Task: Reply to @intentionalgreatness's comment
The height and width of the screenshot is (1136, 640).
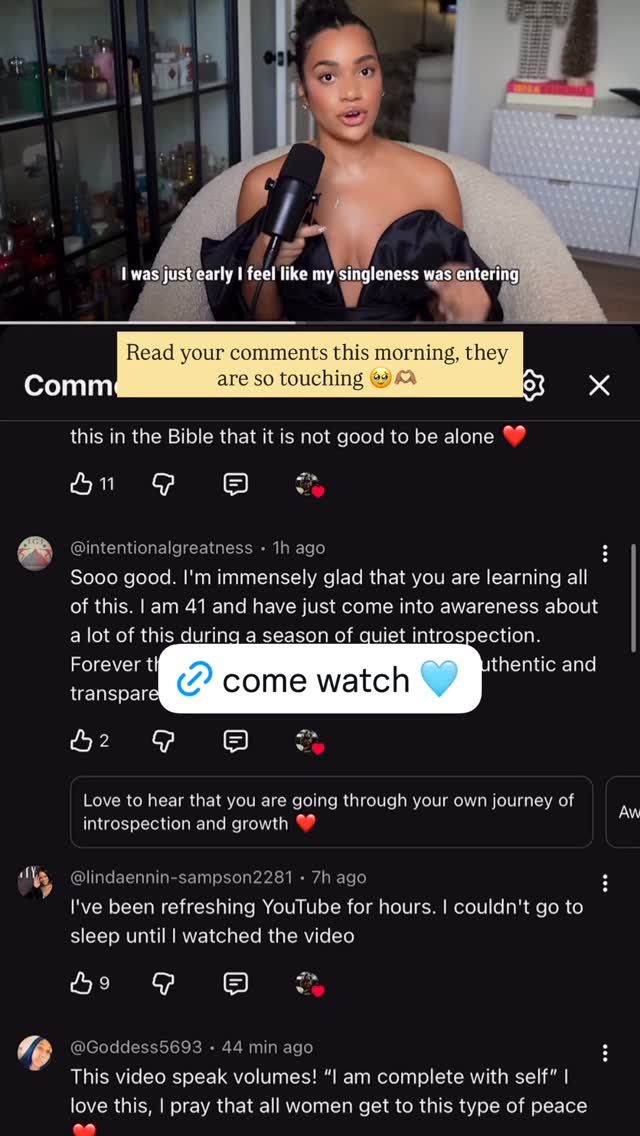Action: (235, 740)
